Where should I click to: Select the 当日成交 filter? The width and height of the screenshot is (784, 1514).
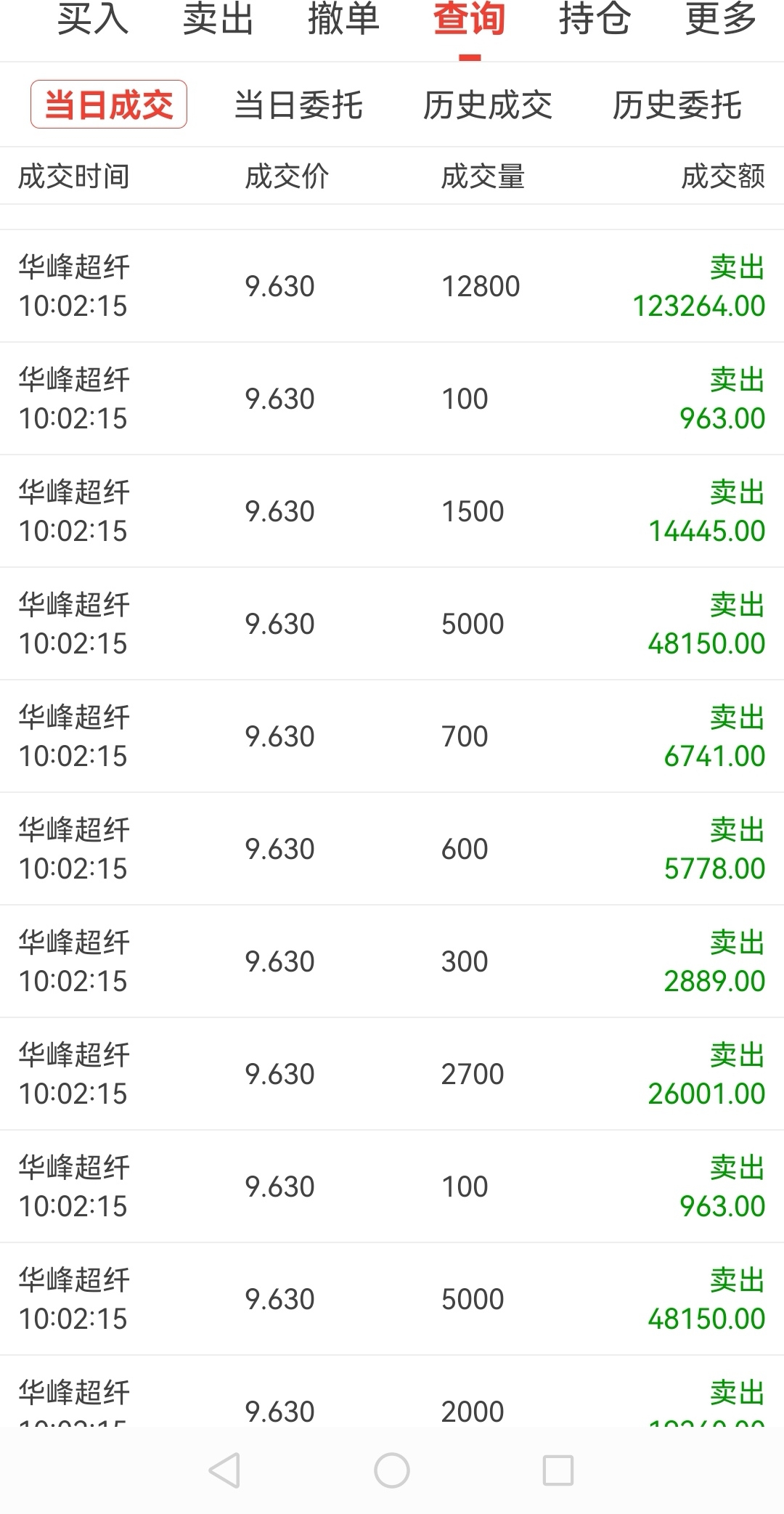(x=109, y=105)
